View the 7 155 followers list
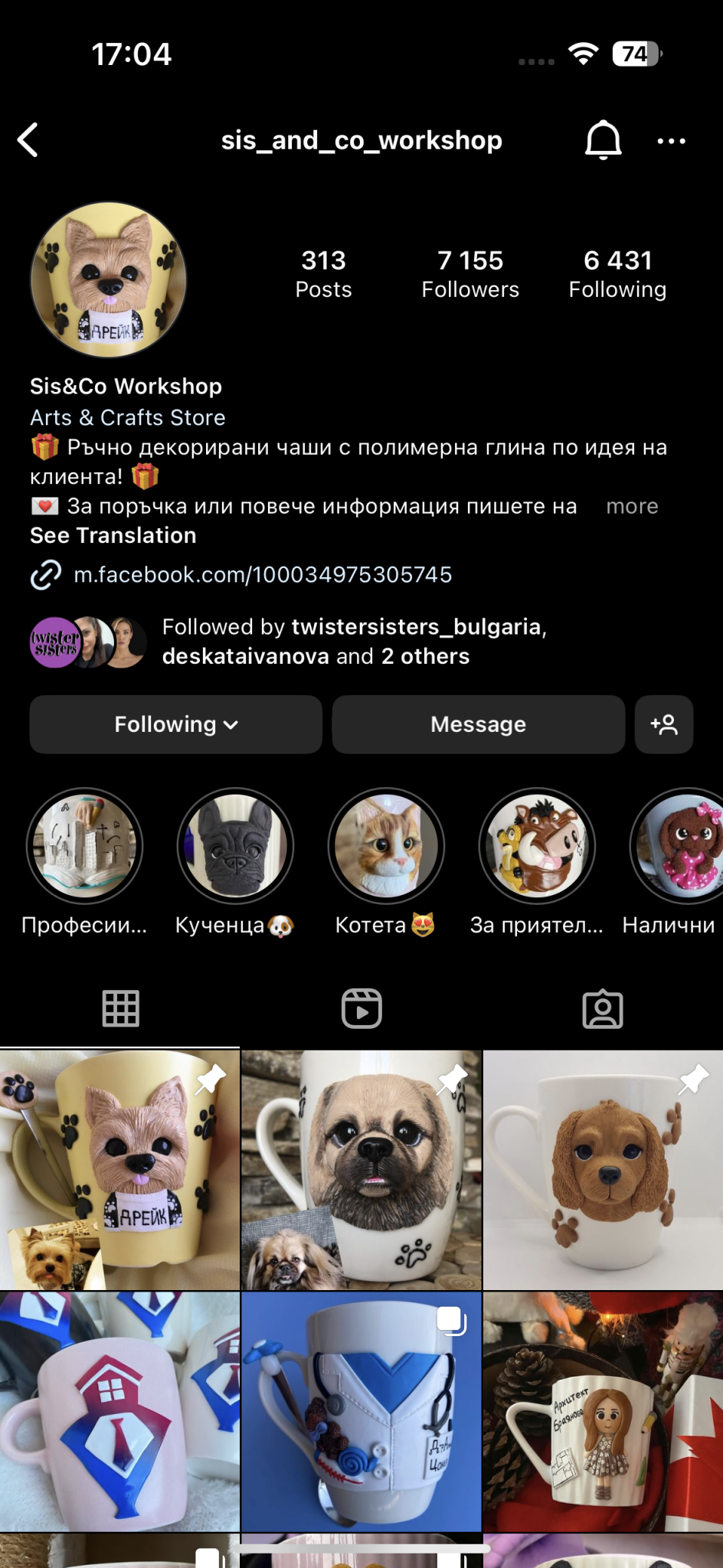 point(469,273)
